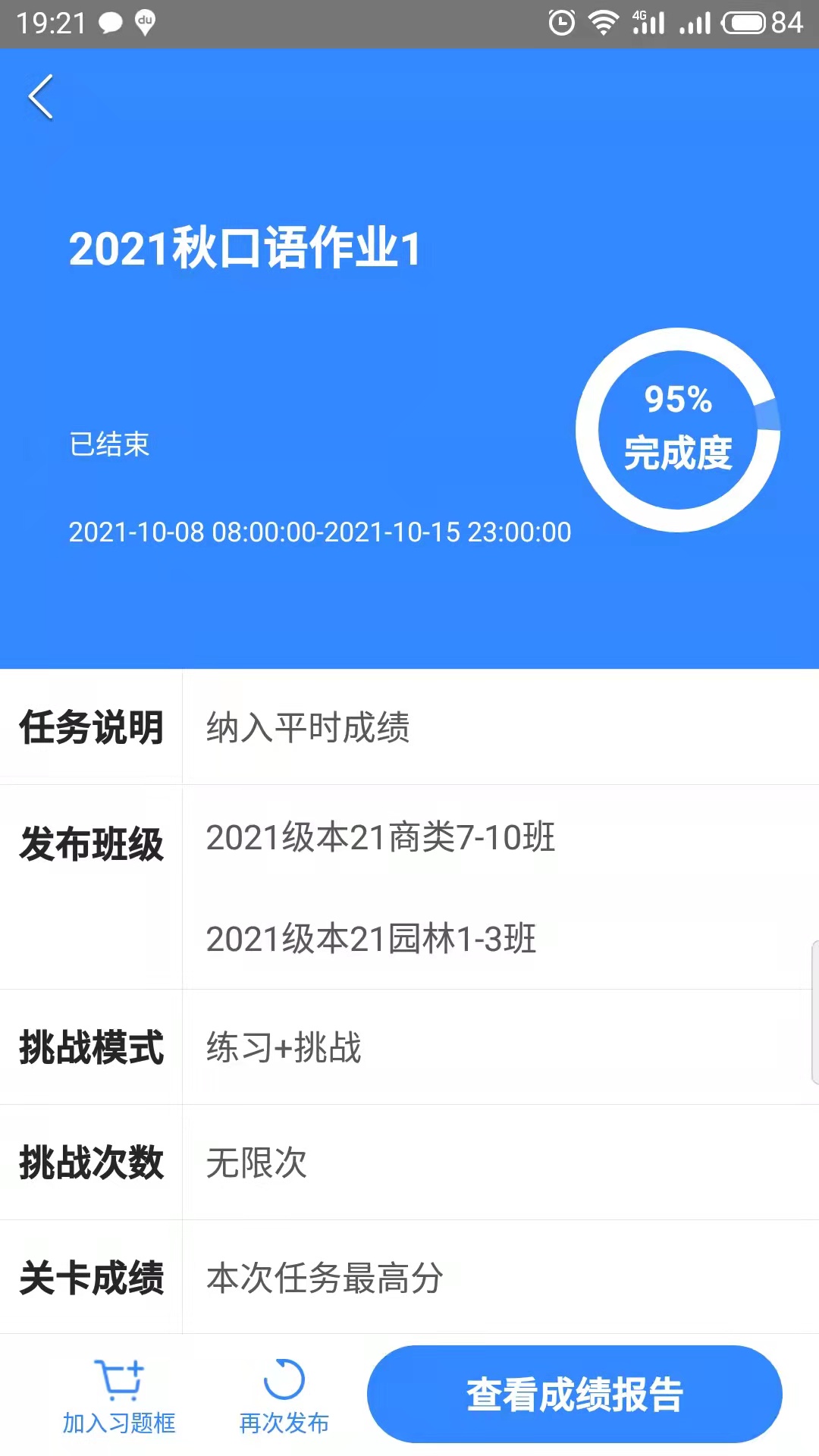This screenshot has height=1456, width=819.
Task: Go back using the top-left arrow
Action: coord(41,97)
